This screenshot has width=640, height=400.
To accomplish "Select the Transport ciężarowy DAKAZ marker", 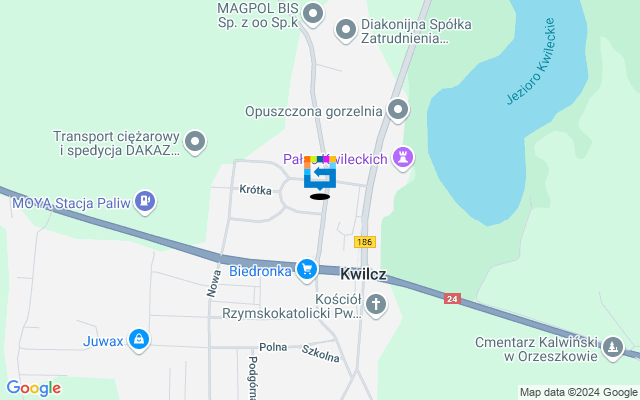I will pyautogui.click(x=196, y=142).
